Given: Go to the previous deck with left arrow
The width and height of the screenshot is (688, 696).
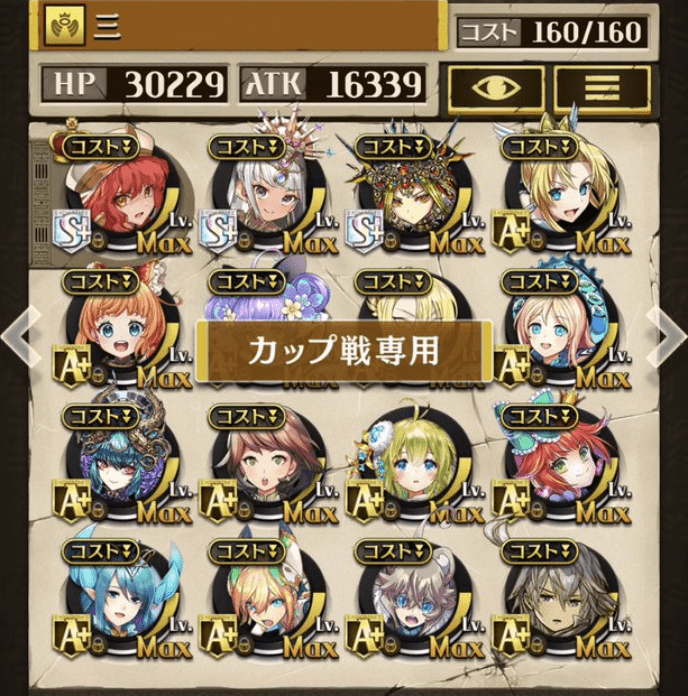Looking at the screenshot, I should [20, 336].
